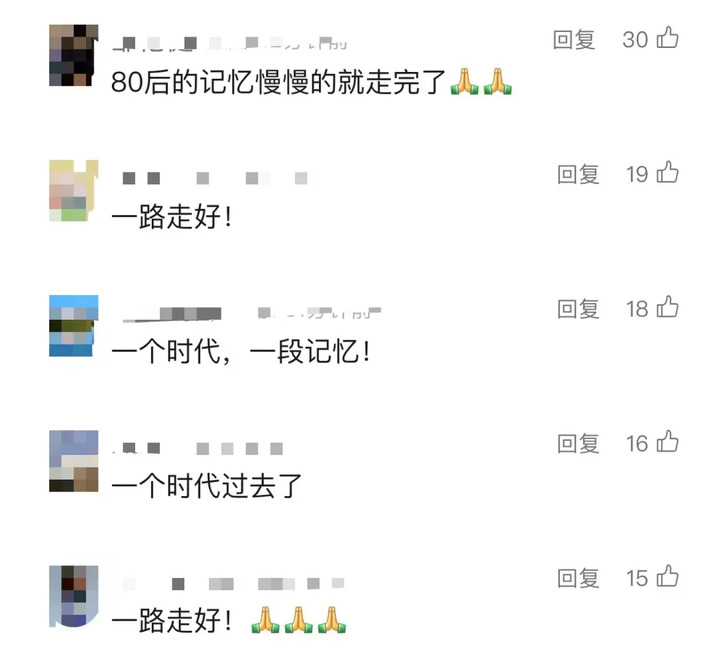
Task: Tap 回复 on the 19-like 一路走好 comment
Action: point(578,174)
